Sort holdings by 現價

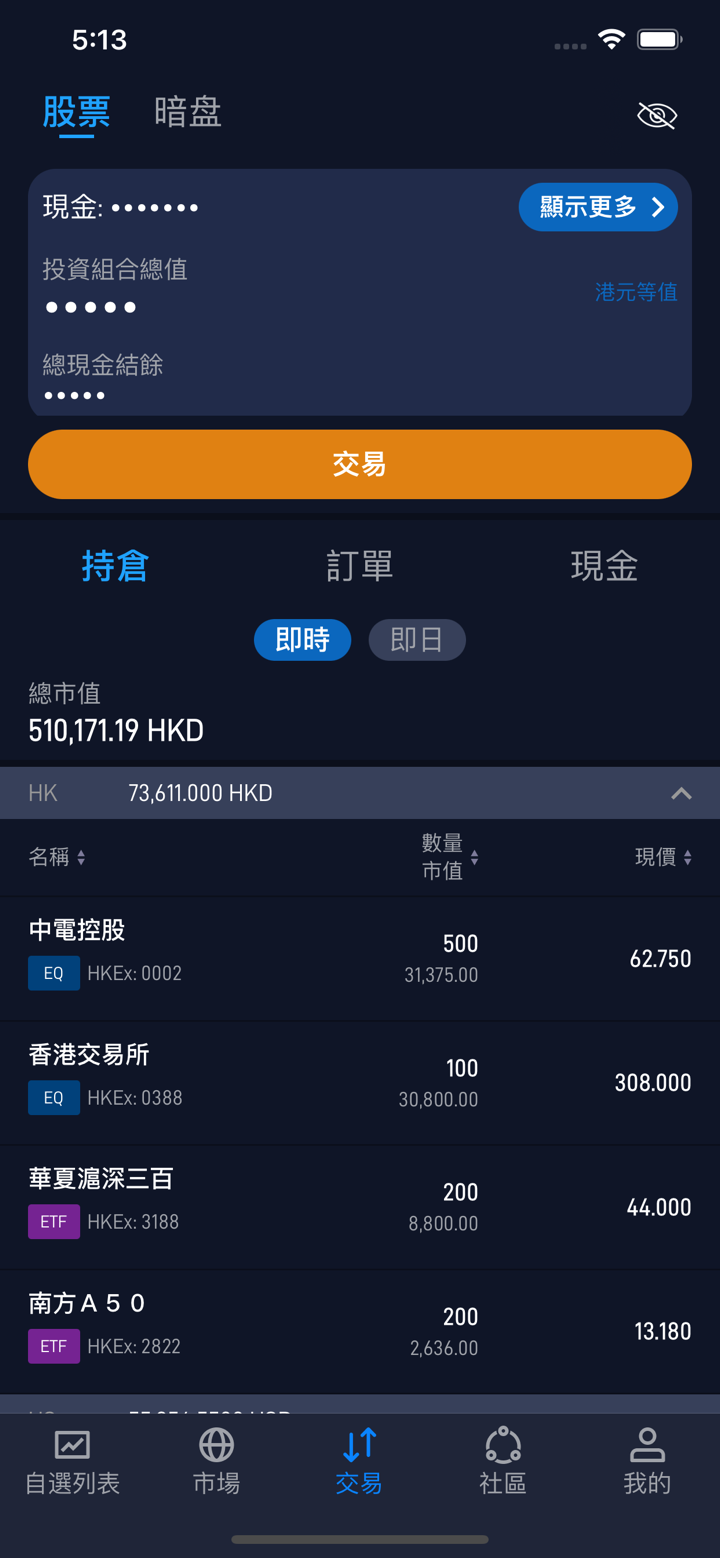tap(663, 857)
